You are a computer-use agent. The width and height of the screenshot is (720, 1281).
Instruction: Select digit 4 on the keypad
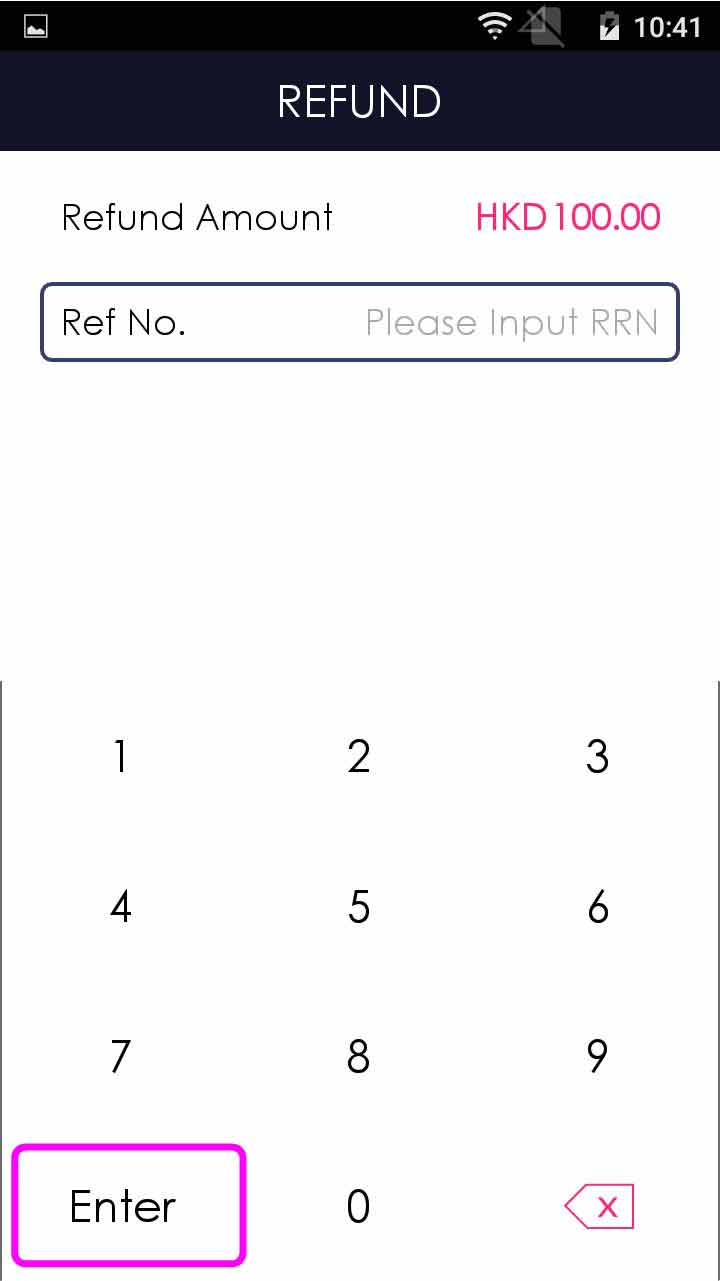[120, 907]
